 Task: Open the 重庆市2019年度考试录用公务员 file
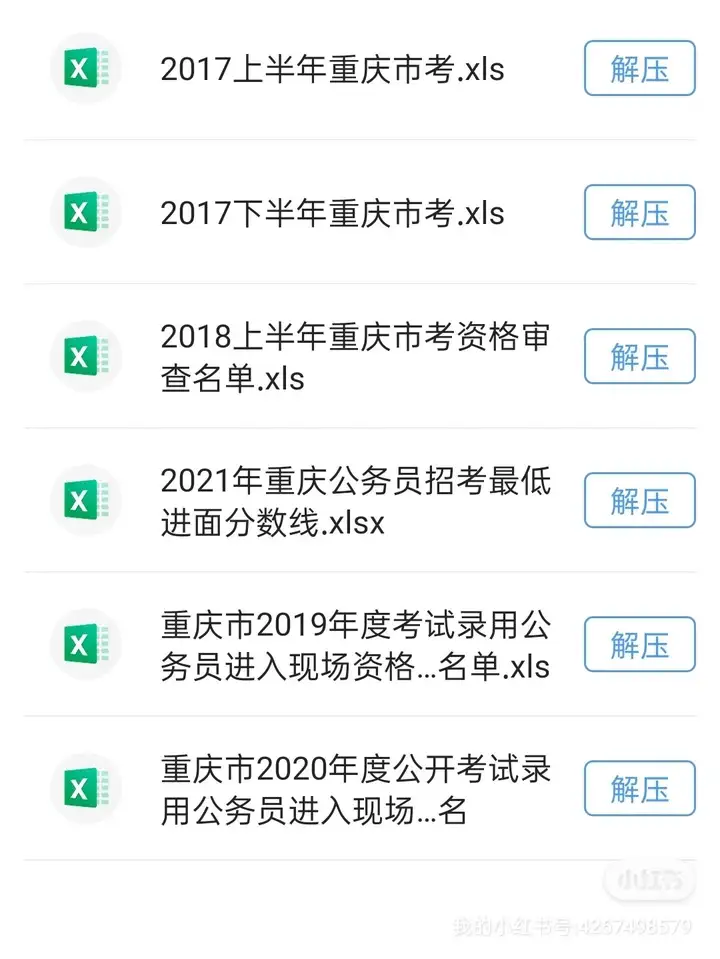[x=354, y=645]
